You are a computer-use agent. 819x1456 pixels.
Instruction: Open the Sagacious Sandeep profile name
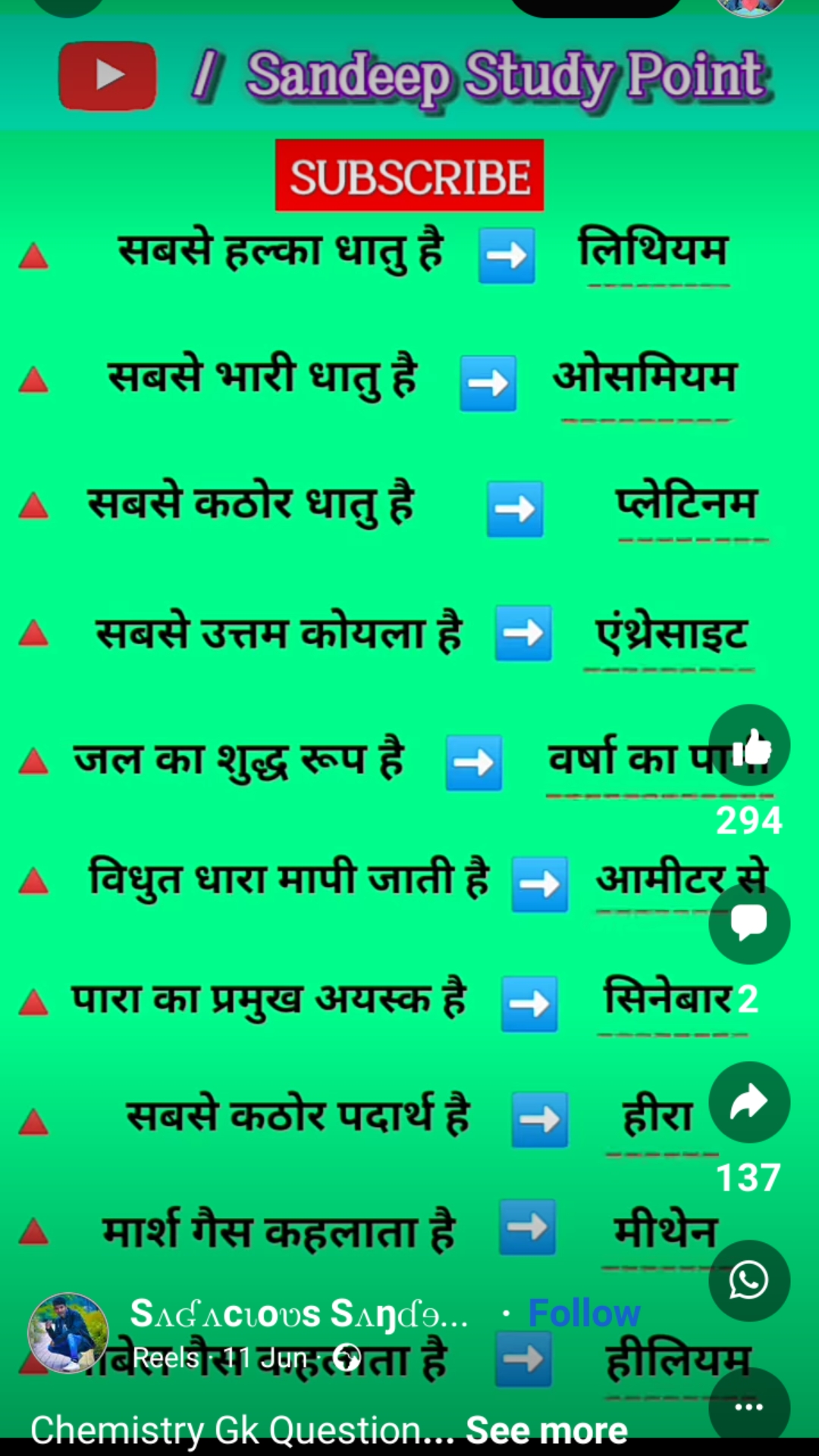pyautogui.click(x=299, y=1314)
